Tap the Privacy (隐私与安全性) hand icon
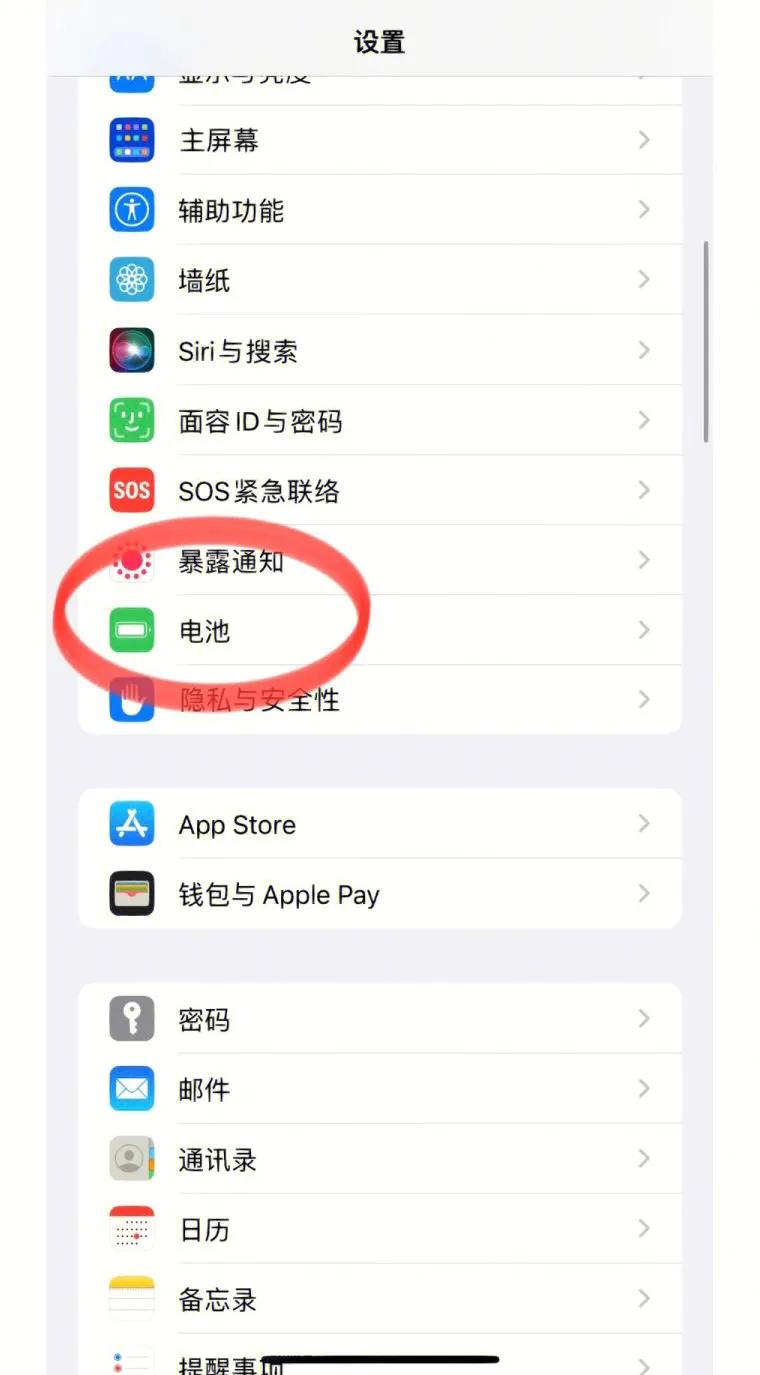 [x=131, y=701]
